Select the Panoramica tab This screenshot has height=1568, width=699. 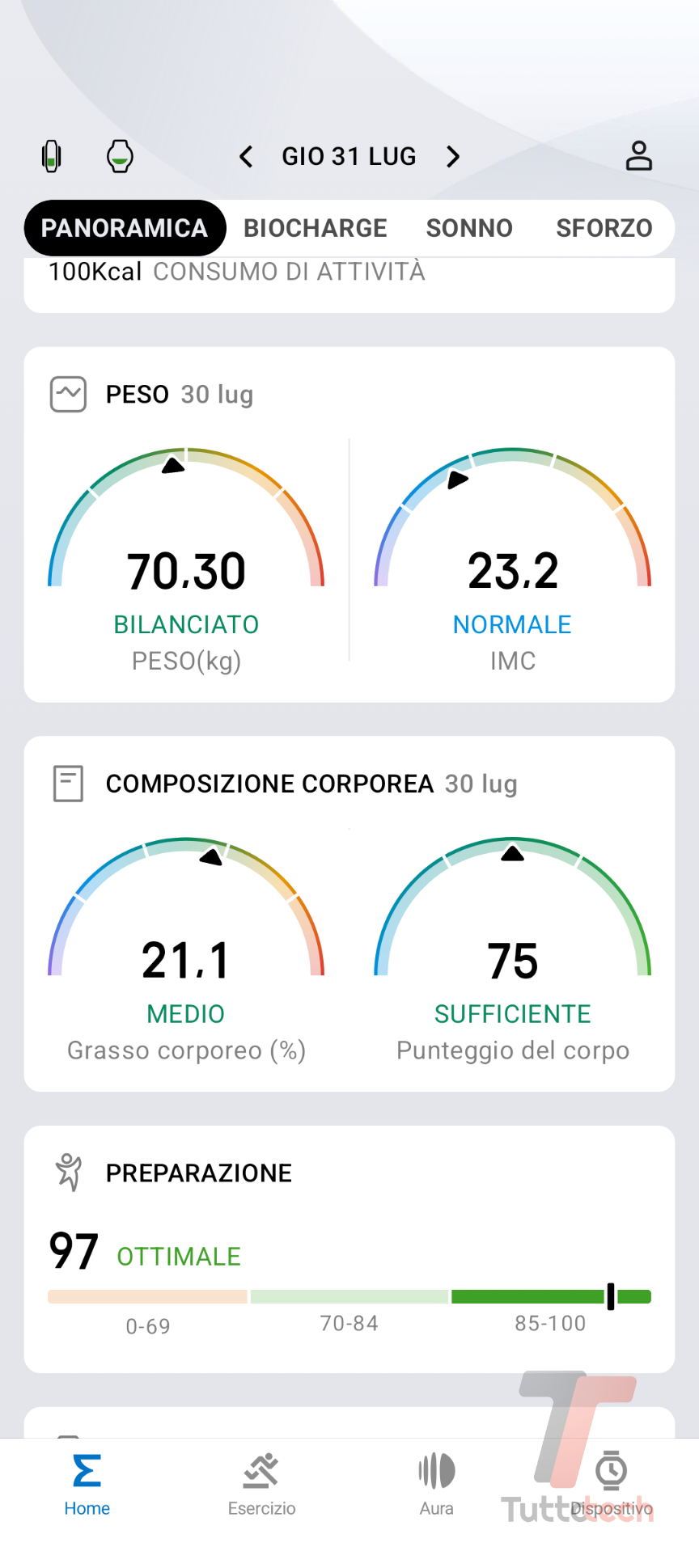pos(125,228)
